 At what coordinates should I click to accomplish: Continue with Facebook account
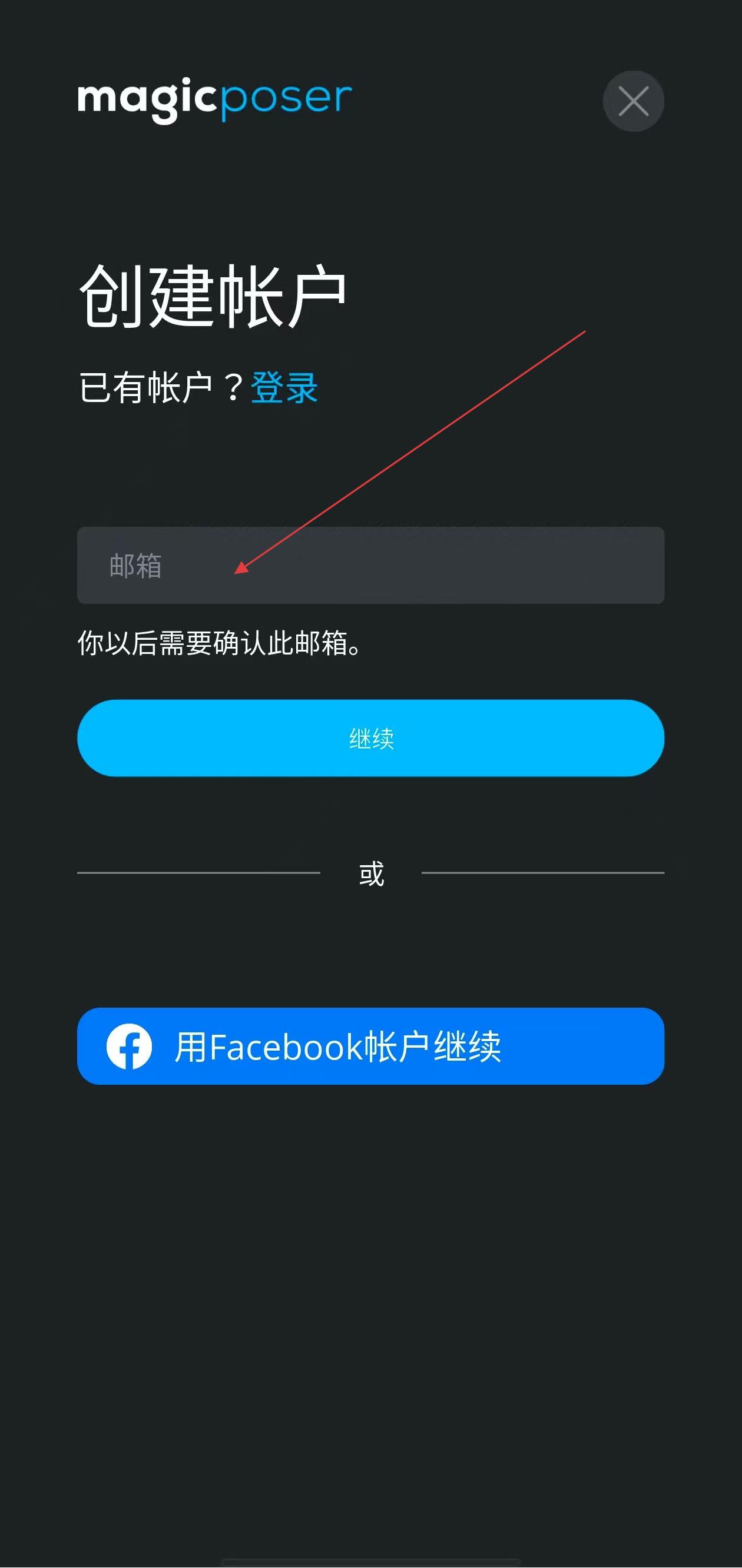click(x=370, y=1047)
